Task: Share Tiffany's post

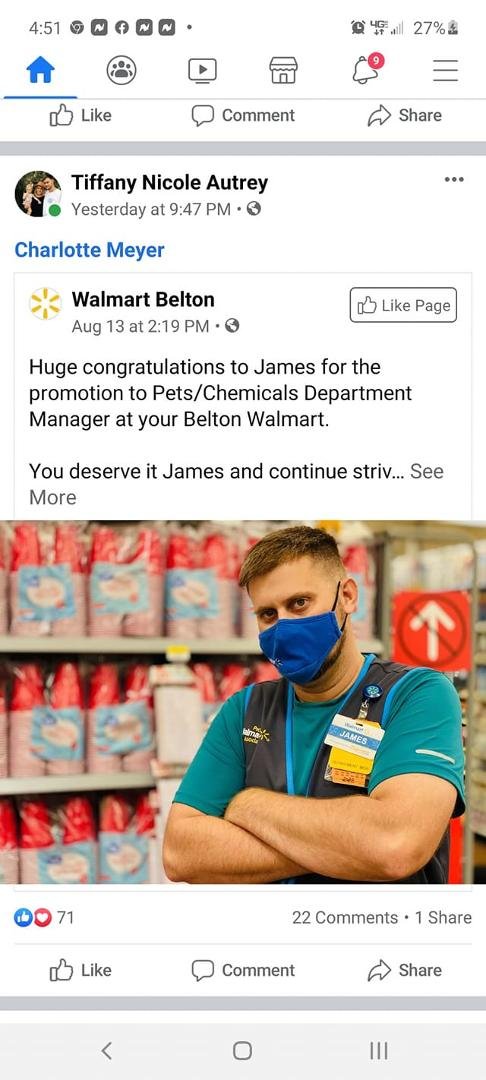Action: [405, 970]
